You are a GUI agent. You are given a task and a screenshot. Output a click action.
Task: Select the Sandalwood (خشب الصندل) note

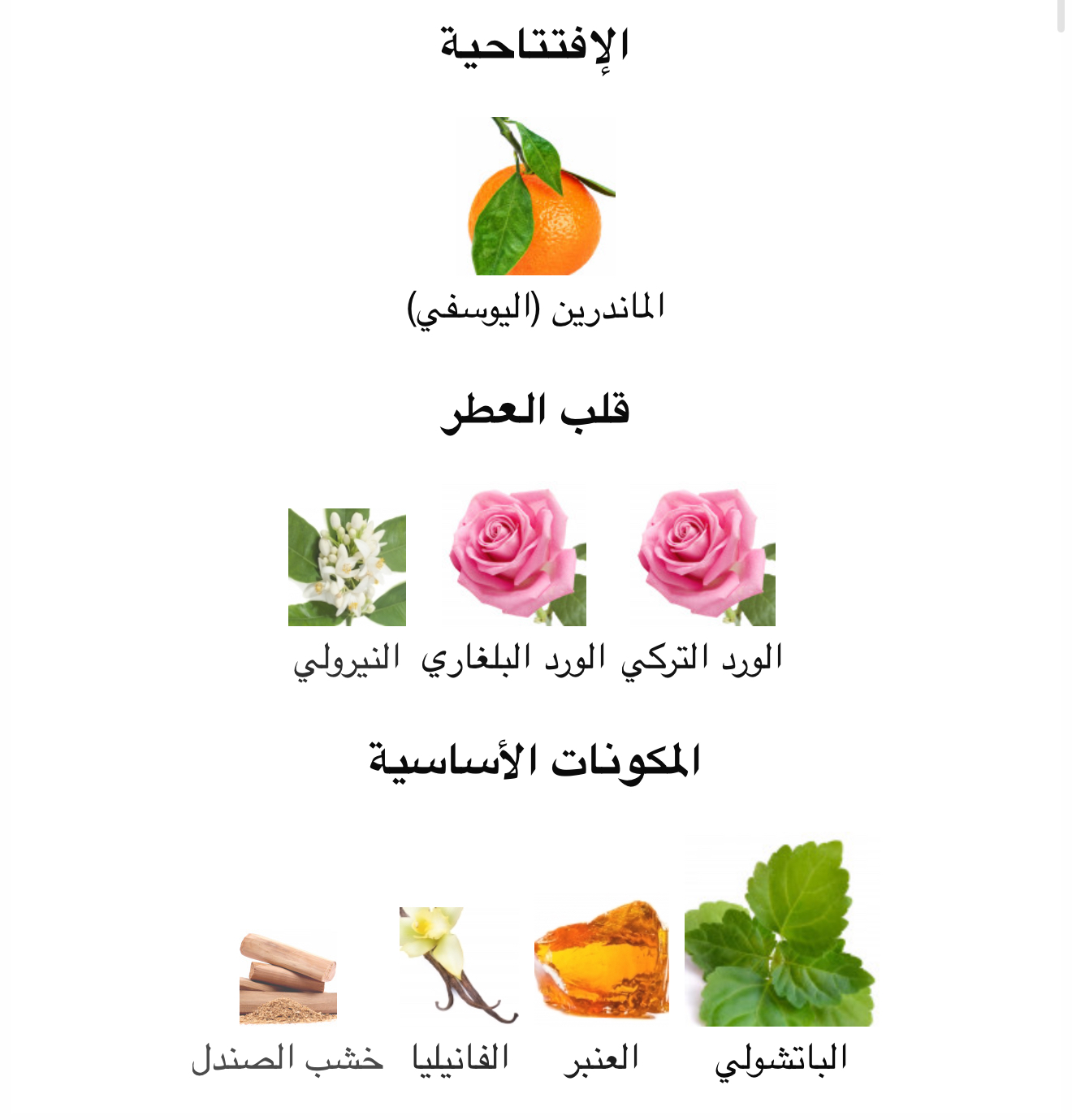point(288,978)
